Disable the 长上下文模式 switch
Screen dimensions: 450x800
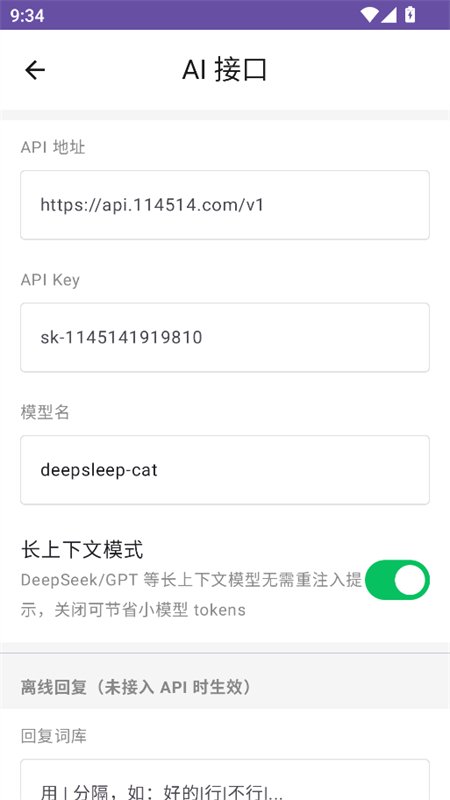397,580
